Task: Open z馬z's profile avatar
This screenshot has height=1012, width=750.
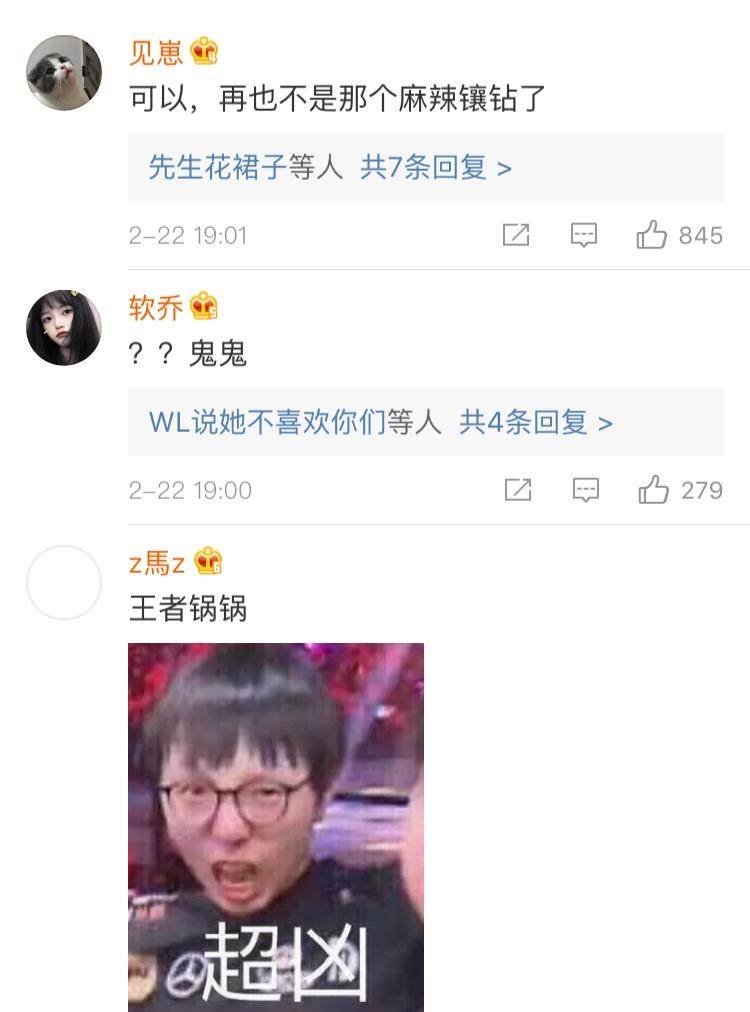Action: (64, 583)
